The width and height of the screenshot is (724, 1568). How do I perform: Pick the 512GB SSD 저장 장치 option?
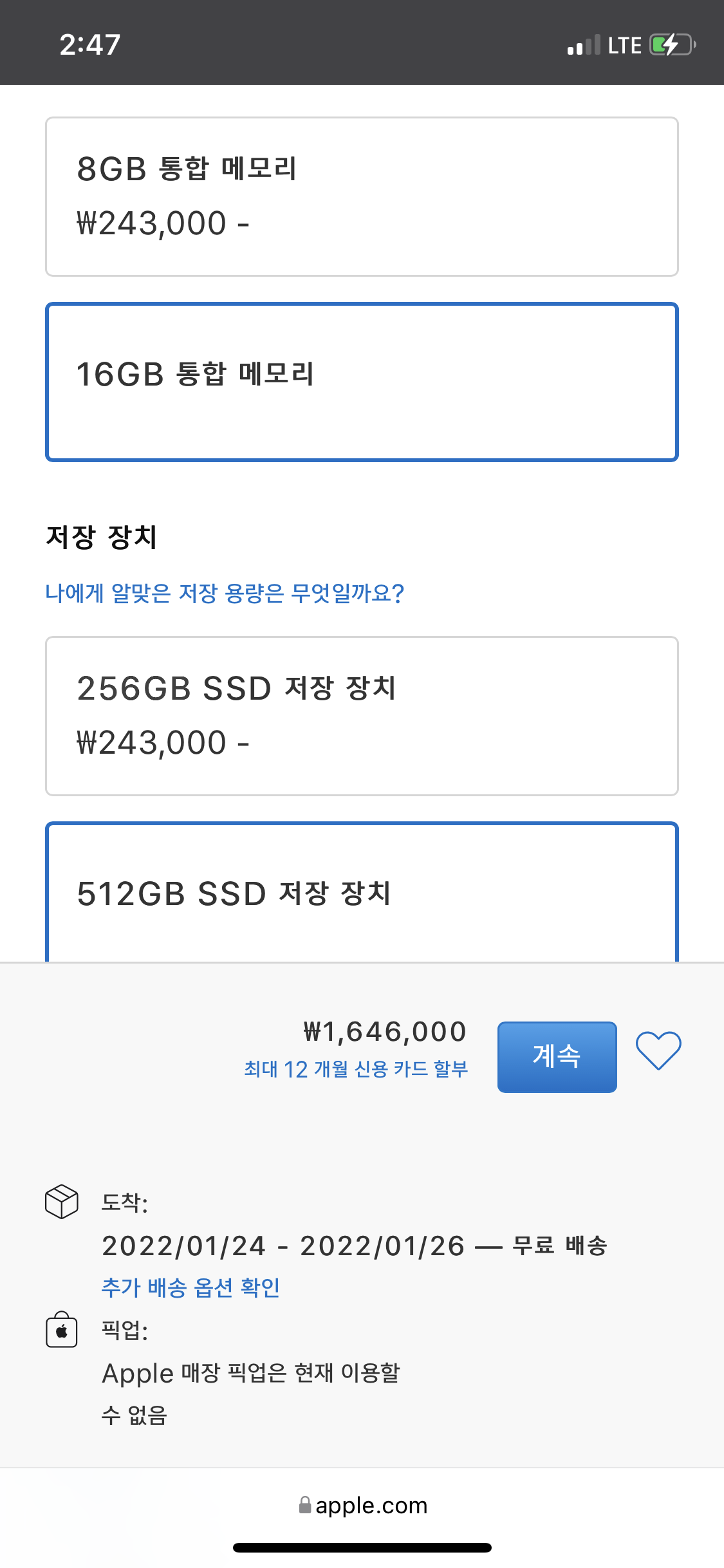tap(362, 892)
